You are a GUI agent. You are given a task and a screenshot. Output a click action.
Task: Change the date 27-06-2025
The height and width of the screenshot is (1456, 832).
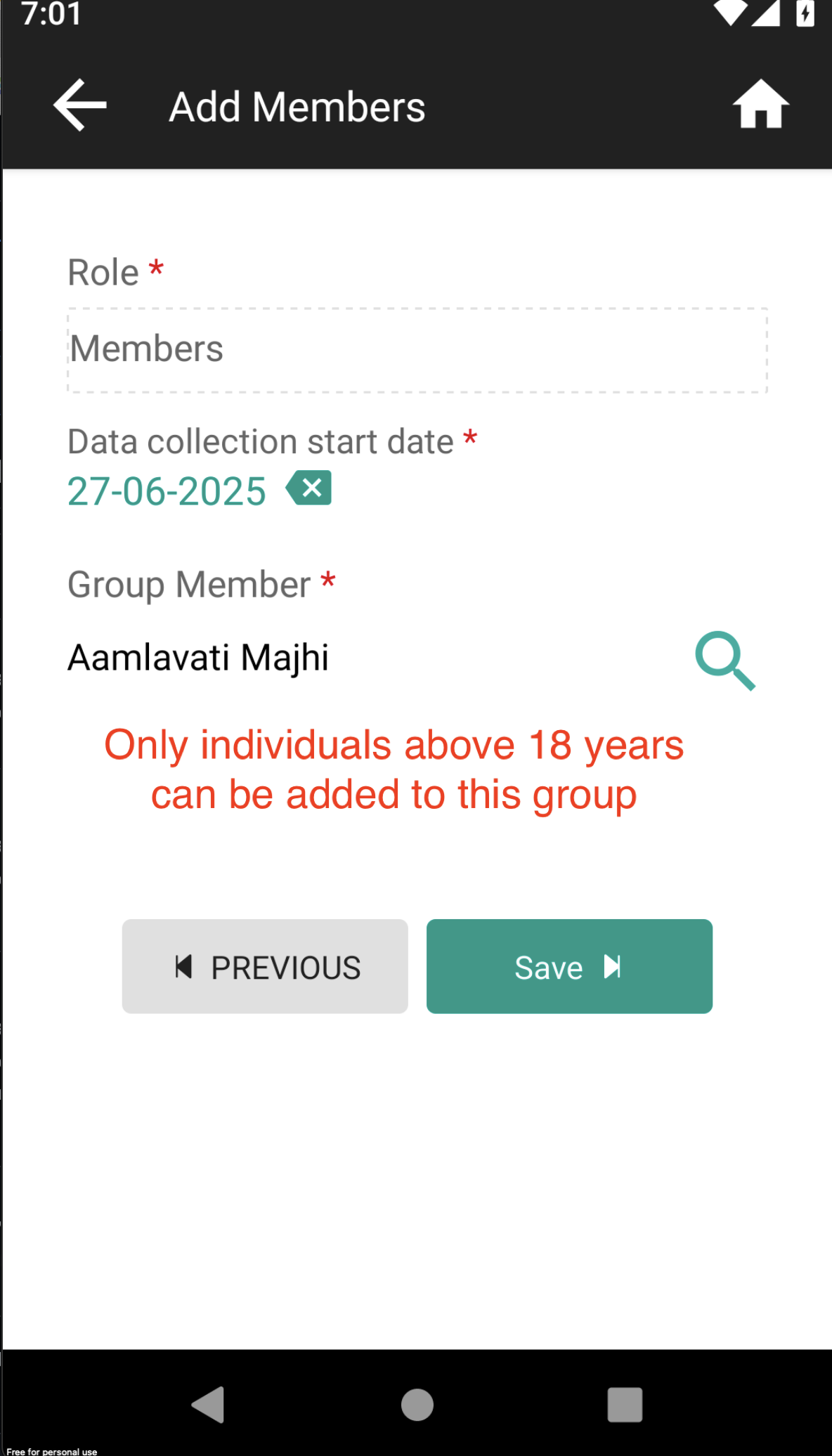pyautogui.click(x=167, y=490)
